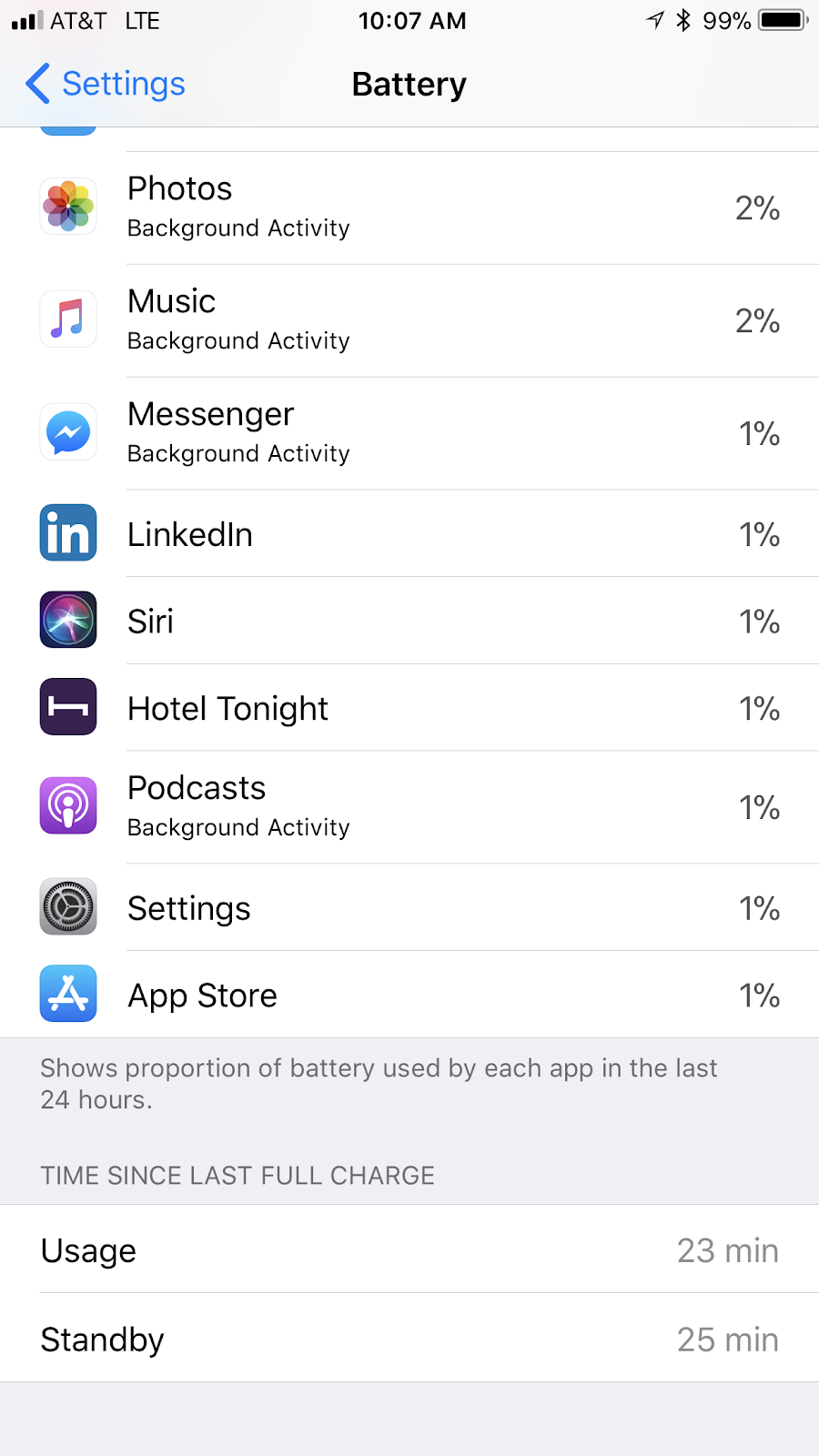The height and width of the screenshot is (1456, 819).
Task: Tap the Photos battery usage row
Action: (409, 207)
